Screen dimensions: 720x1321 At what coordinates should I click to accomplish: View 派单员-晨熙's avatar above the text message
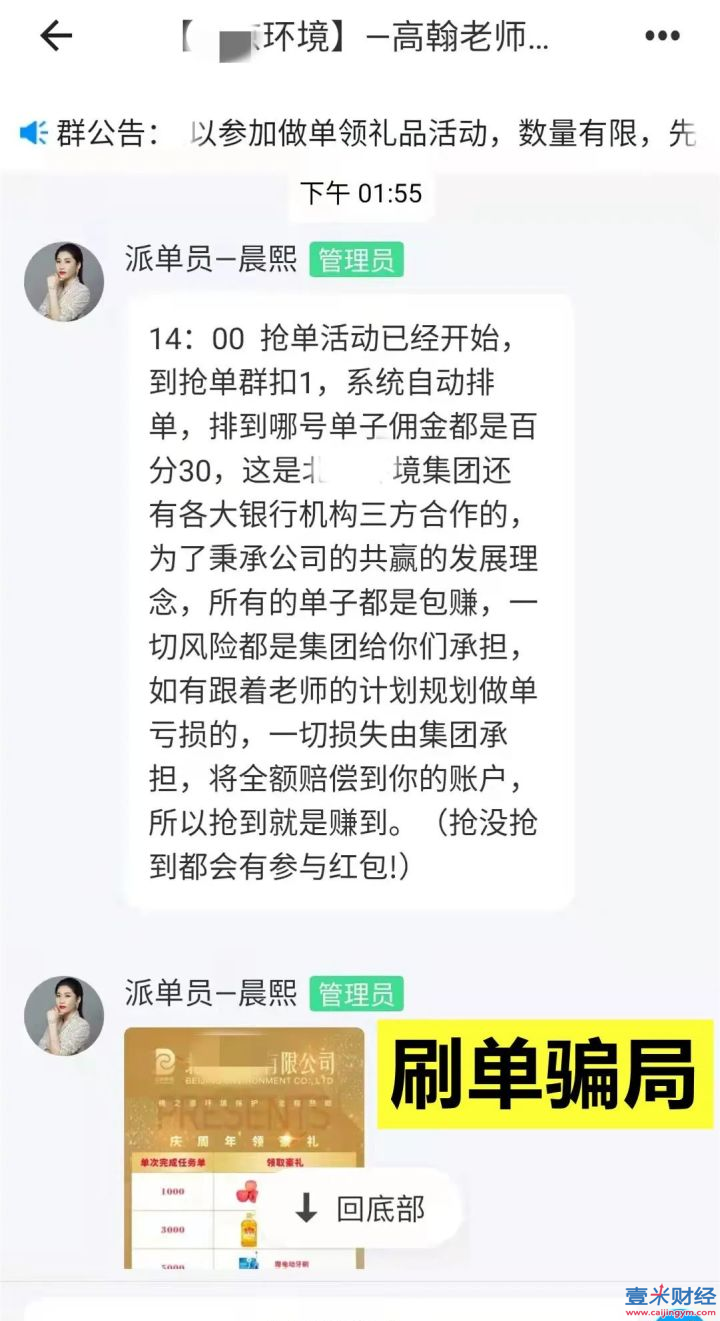pos(64,281)
